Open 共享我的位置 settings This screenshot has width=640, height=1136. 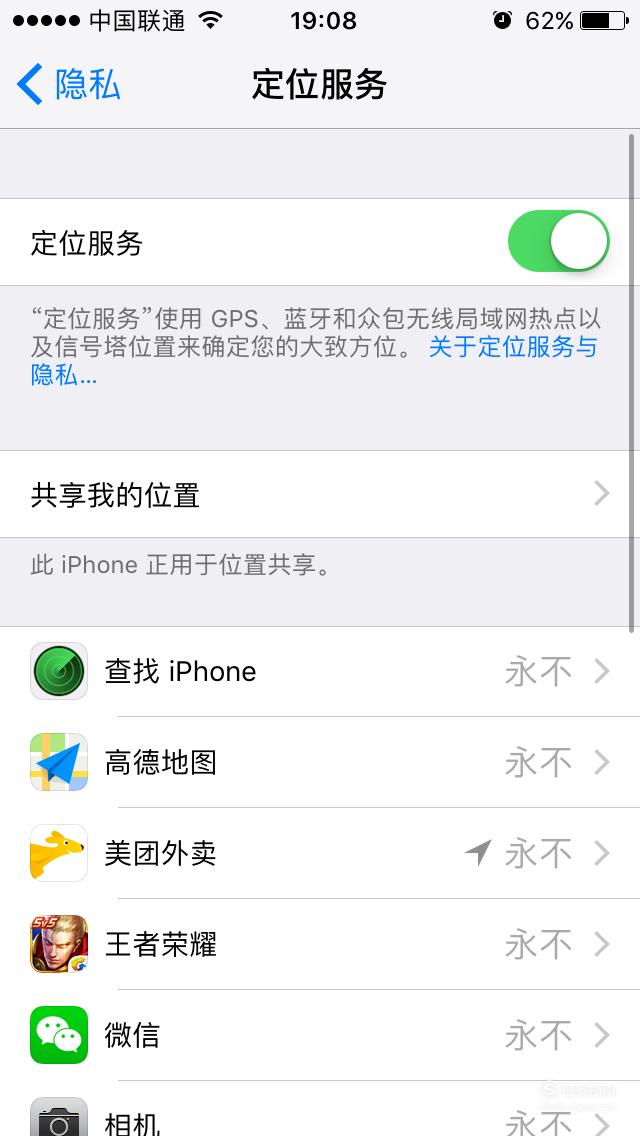coord(320,494)
